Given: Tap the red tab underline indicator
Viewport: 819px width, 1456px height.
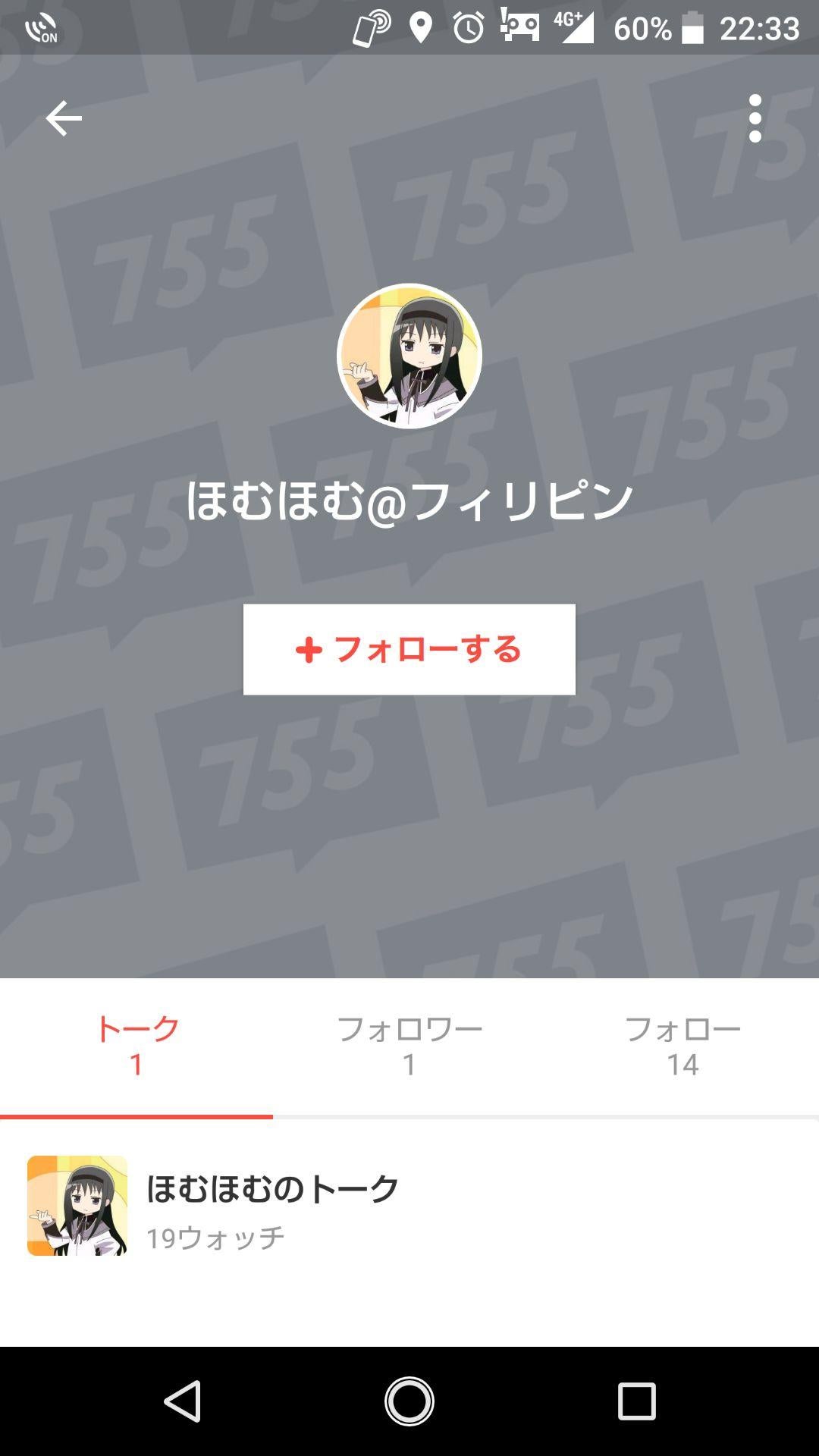Looking at the screenshot, I should click(135, 1116).
